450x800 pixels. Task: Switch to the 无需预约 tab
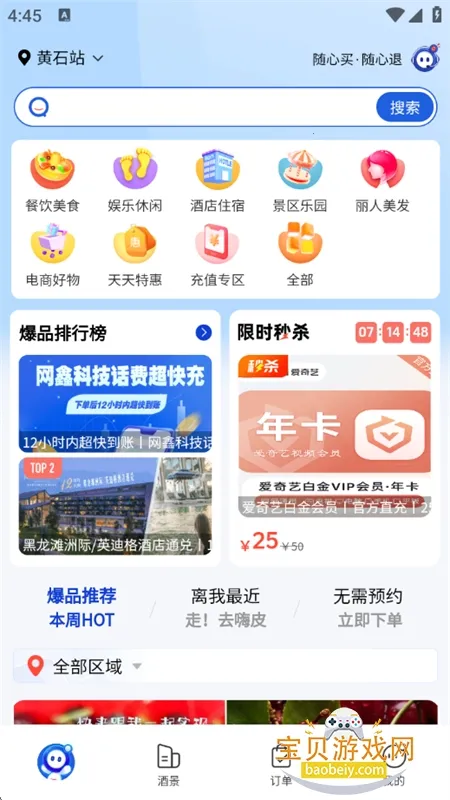(368, 608)
